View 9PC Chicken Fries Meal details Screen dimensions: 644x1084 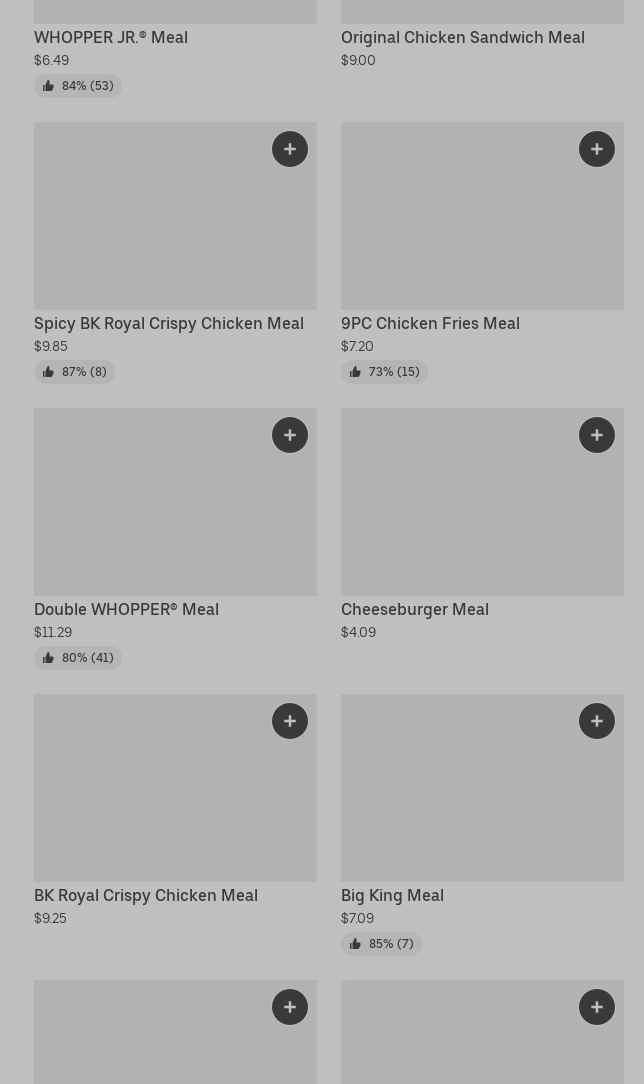430,324
